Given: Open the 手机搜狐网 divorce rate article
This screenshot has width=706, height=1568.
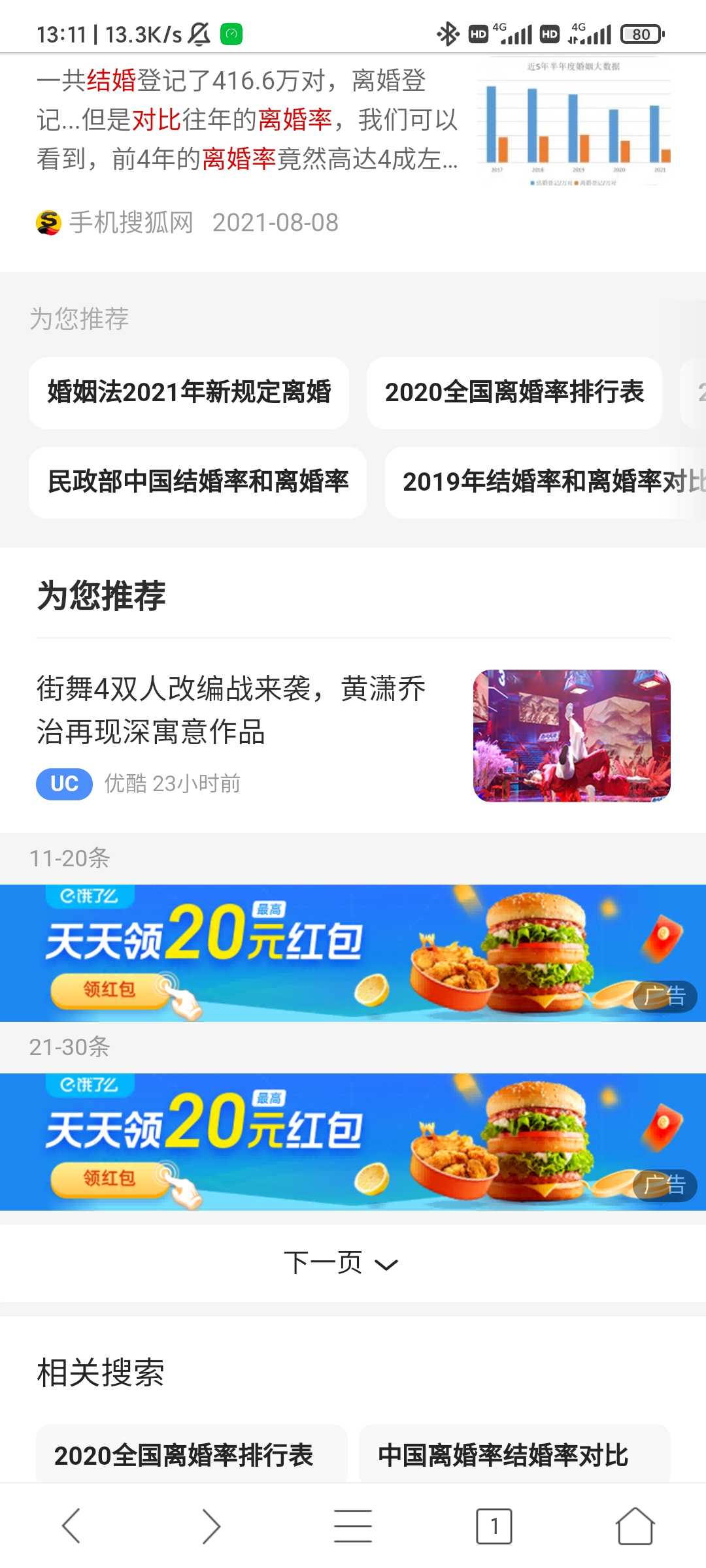Looking at the screenshot, I should [x=248, y=120].
